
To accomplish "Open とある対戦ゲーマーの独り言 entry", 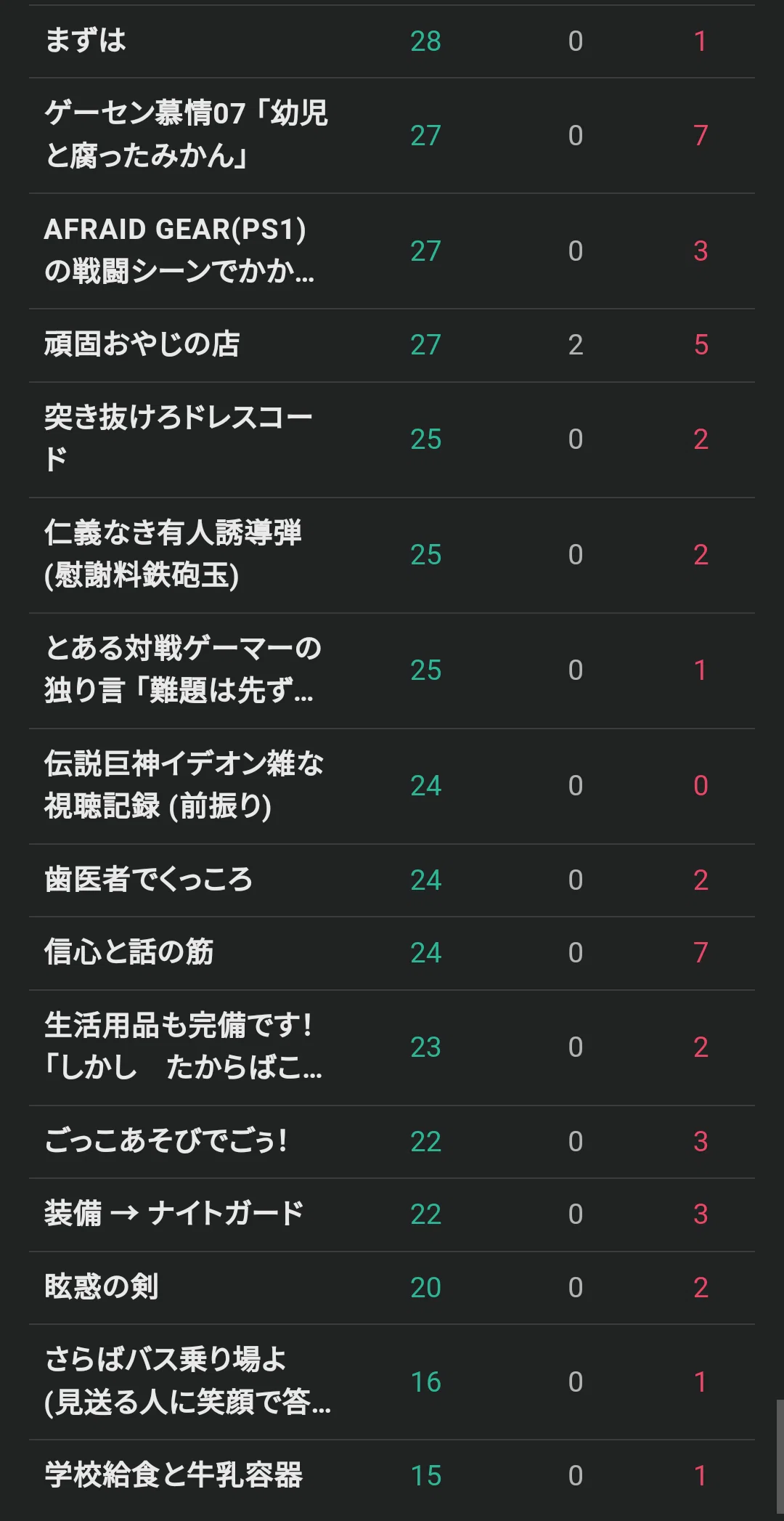I will tap(392, 671).
